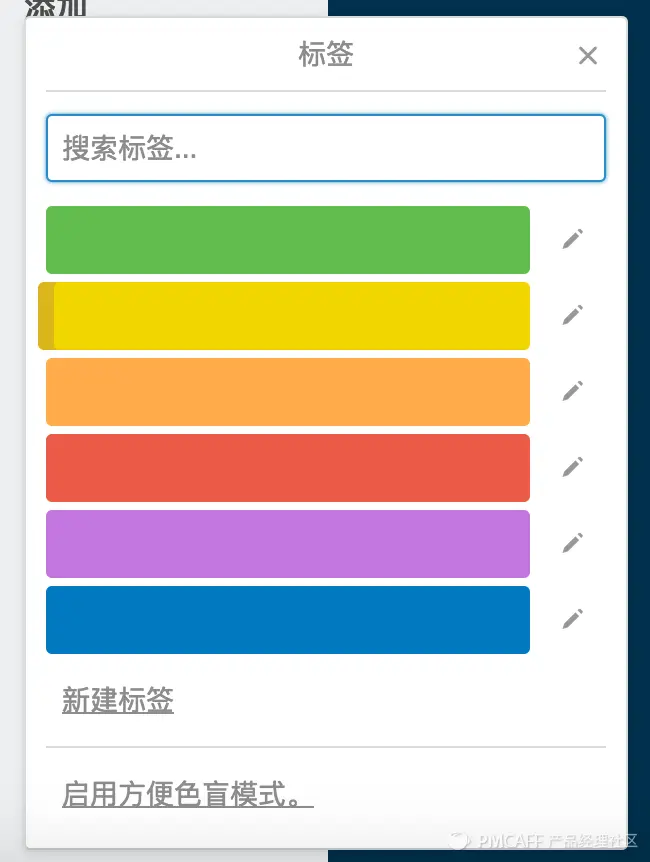650x862 pixels.
Task: Pick the purple label
Action: 288,544
